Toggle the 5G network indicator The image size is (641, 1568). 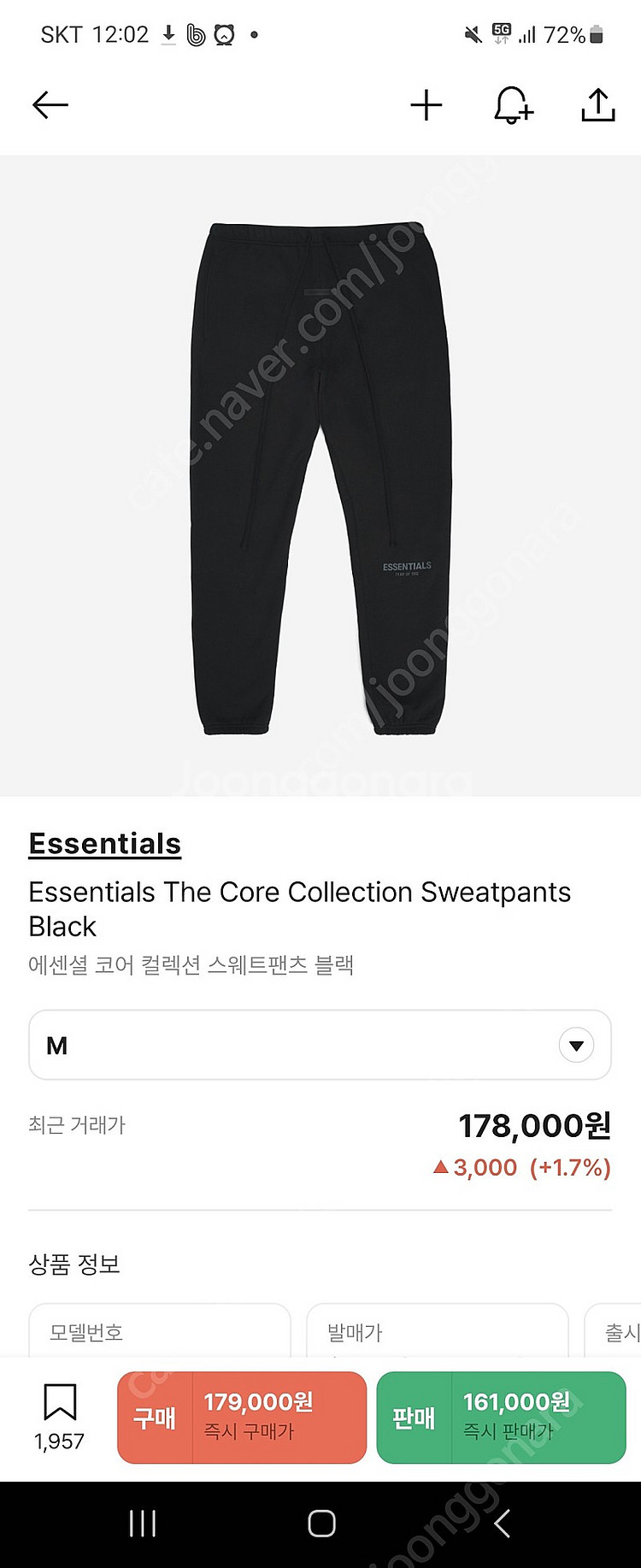coord(500,34)
